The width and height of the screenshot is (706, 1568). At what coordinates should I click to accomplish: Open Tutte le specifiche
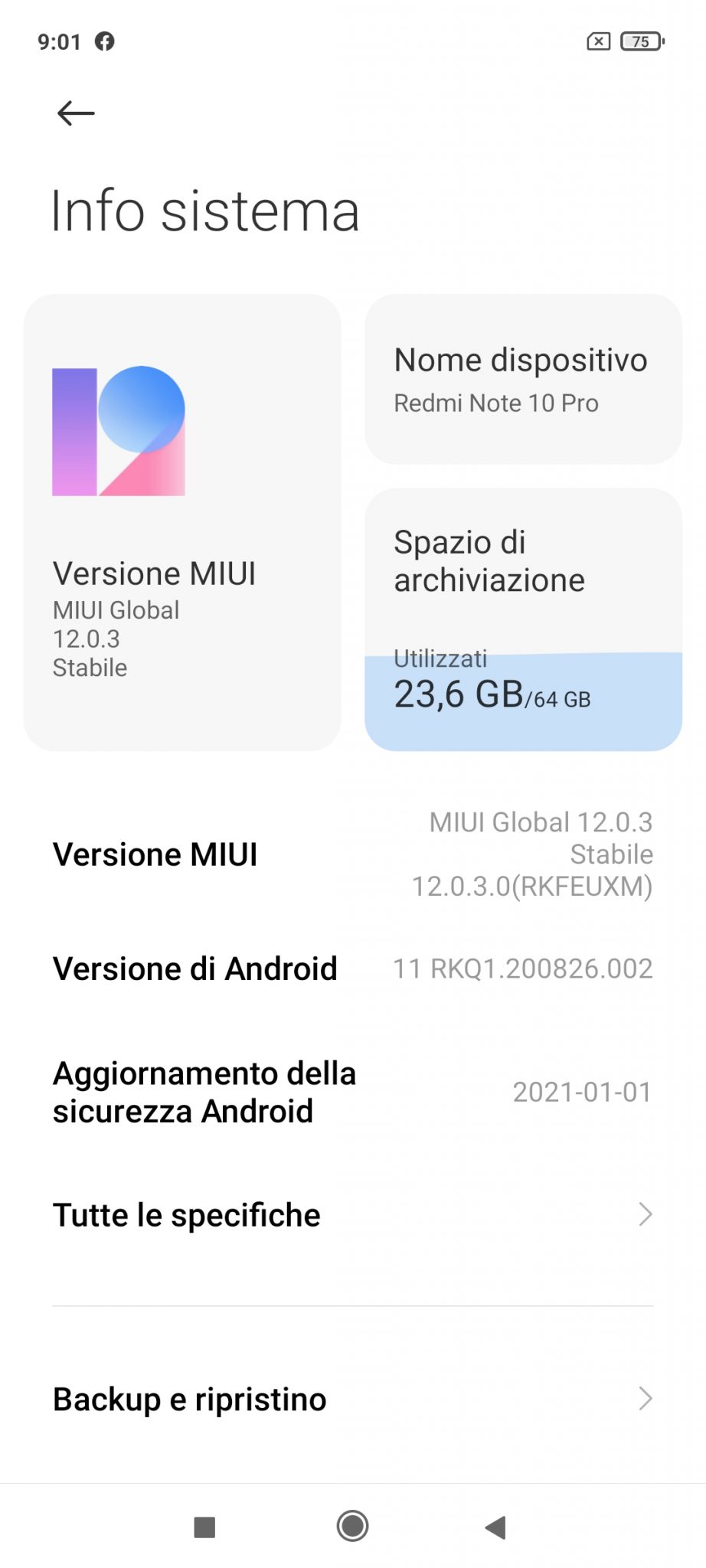[x=353, y=1215]
